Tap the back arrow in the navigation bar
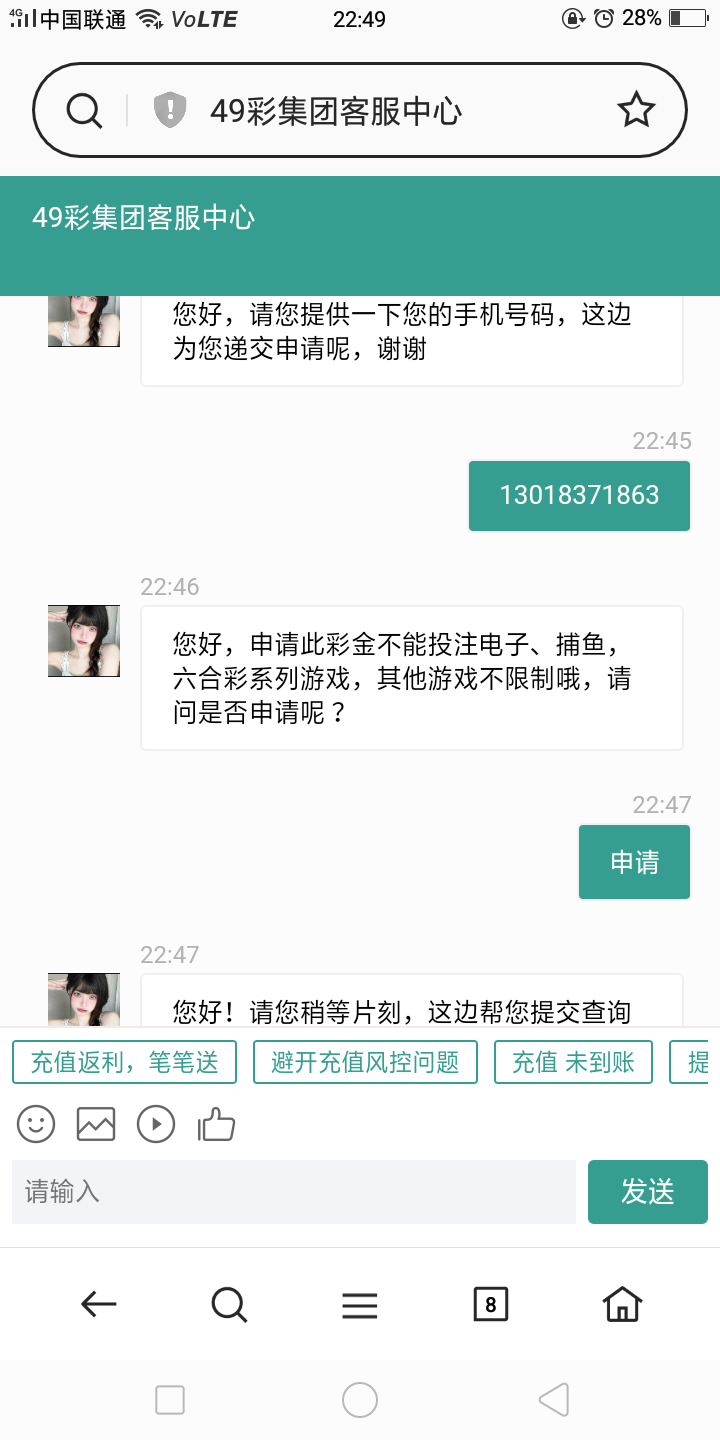Screen dimensions: 720x1440 (96, 1304)
